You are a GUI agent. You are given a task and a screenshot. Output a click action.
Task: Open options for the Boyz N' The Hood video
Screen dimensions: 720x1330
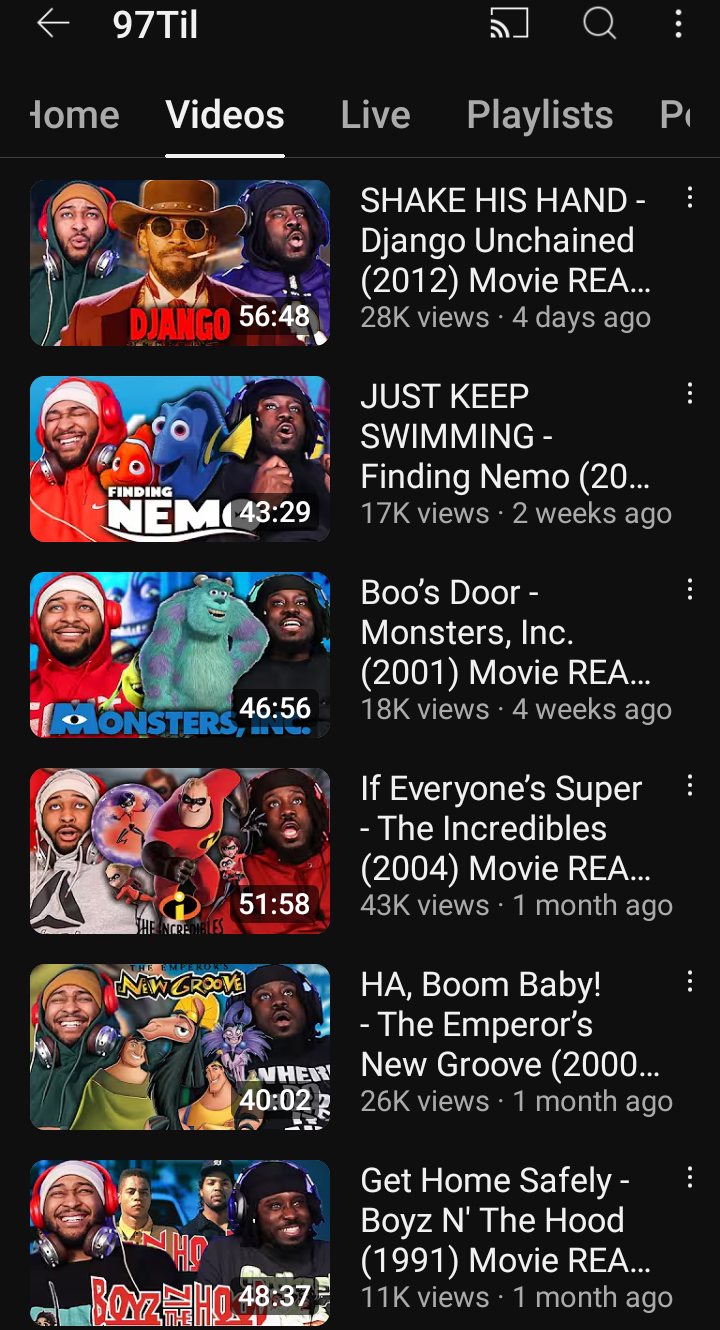coord(689,1178)
